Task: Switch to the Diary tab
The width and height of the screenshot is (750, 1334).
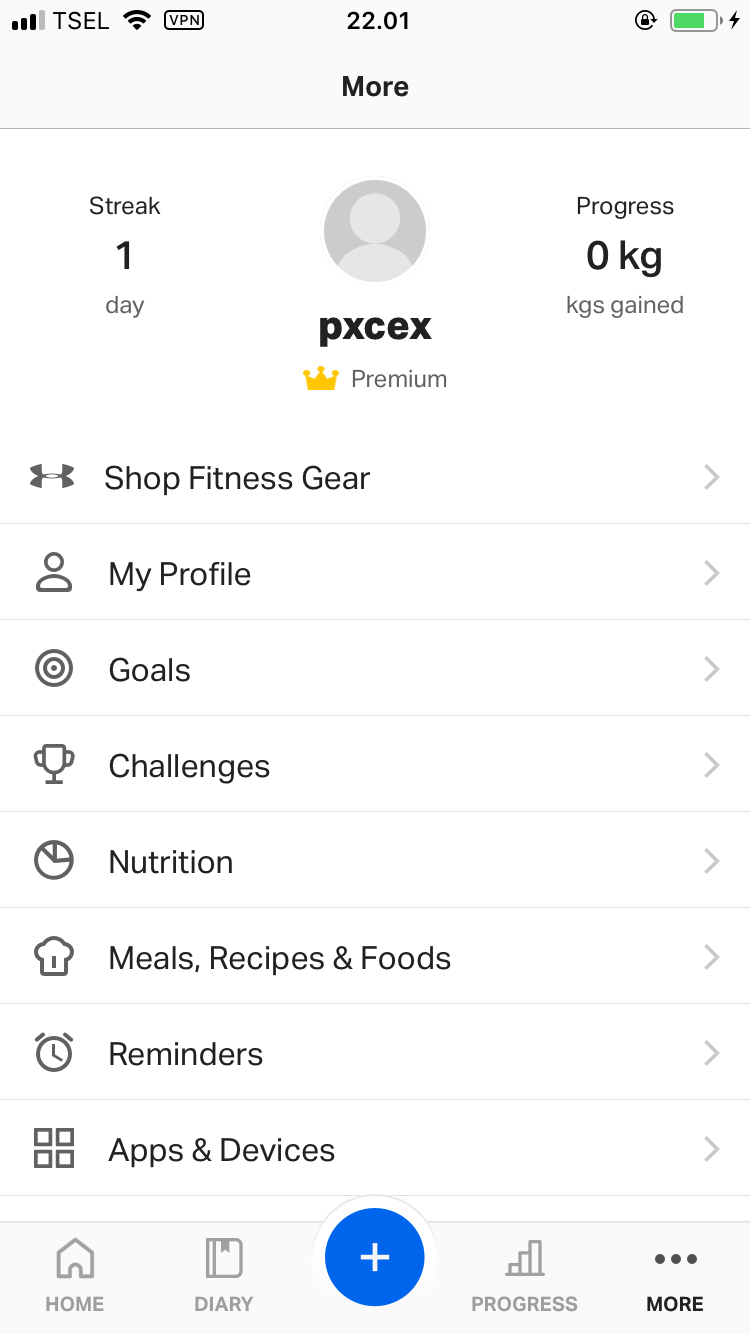Action: point(224,1275)
